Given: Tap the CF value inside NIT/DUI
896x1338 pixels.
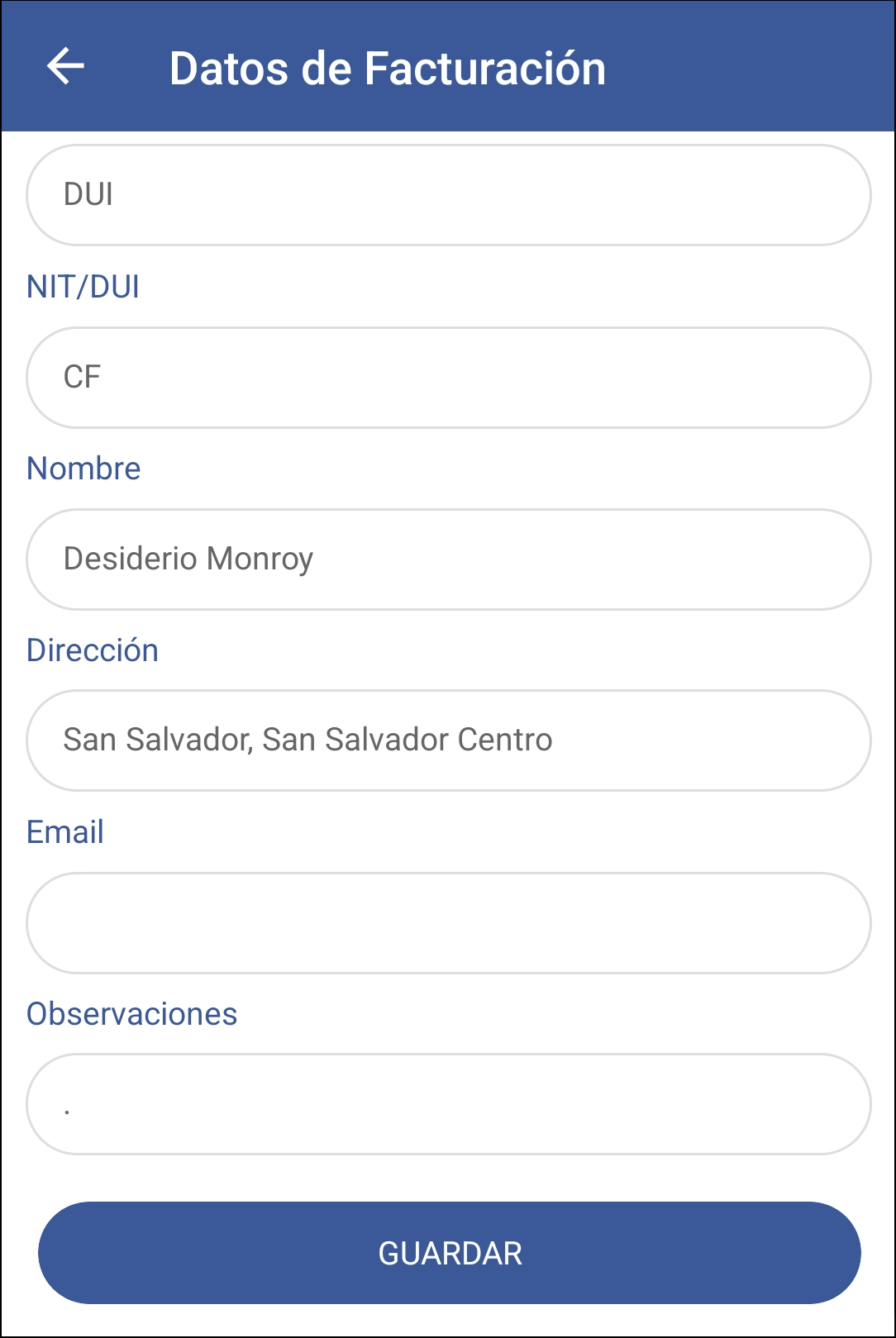Looking at the screenshot, I should point(81,376).
